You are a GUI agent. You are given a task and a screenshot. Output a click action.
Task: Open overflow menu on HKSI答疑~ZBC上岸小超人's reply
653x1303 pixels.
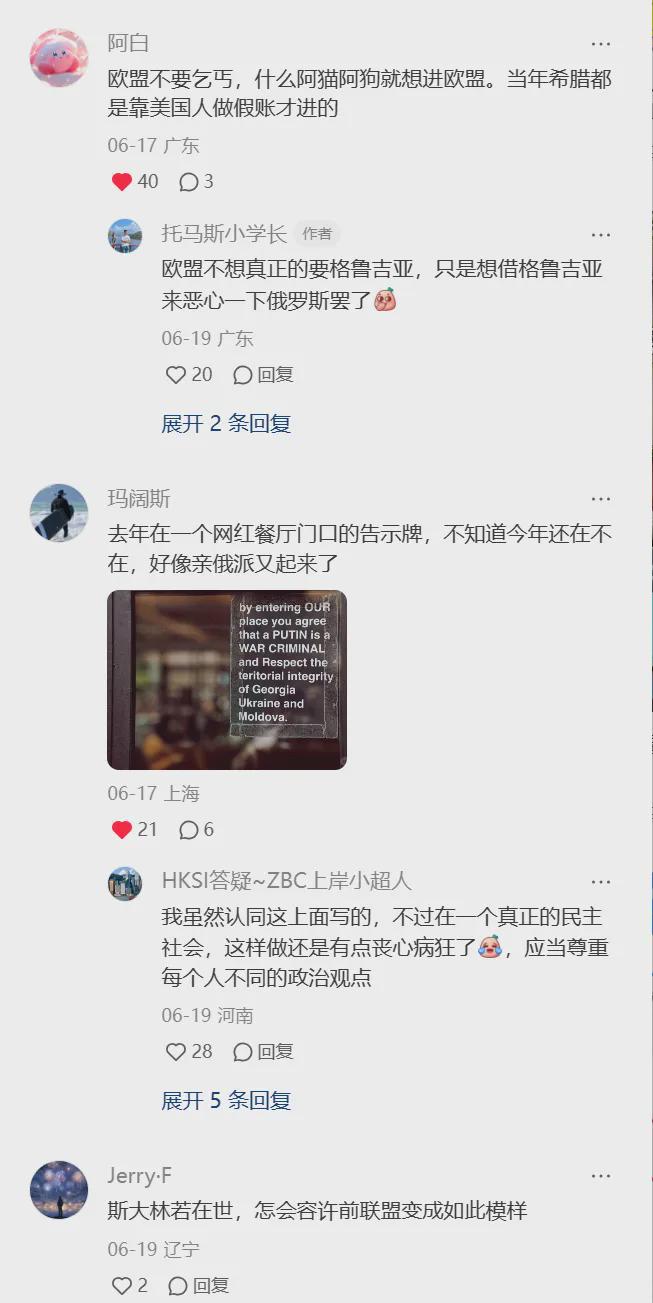tap(600, 882)
